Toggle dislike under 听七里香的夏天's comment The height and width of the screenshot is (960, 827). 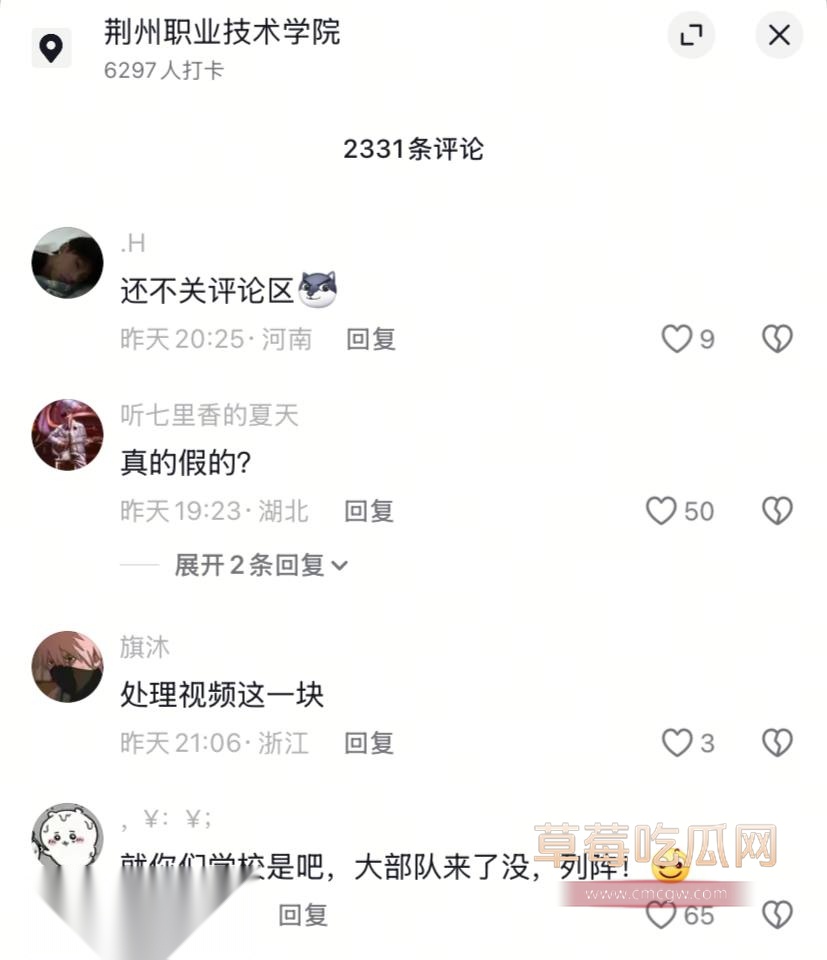pos(777,510)
